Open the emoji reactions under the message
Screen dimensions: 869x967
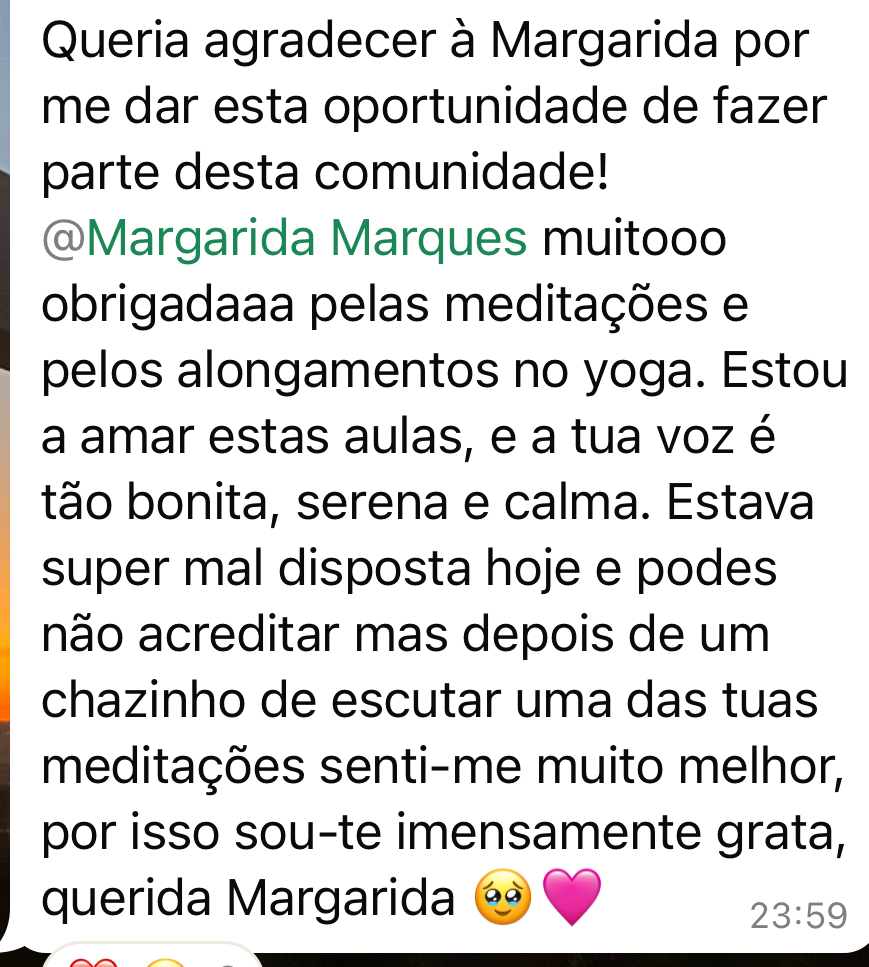pos(150,958)
